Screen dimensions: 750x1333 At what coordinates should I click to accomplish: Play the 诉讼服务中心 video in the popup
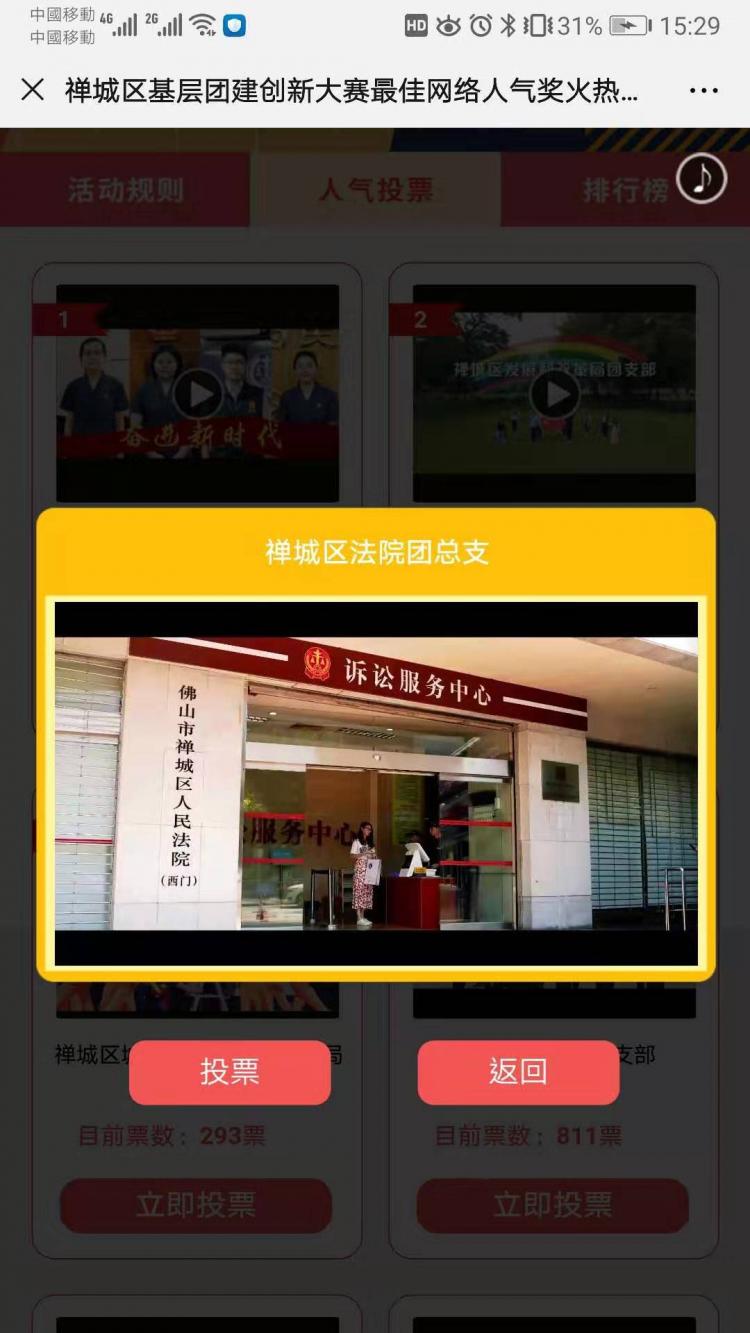[x=376, y=784]
